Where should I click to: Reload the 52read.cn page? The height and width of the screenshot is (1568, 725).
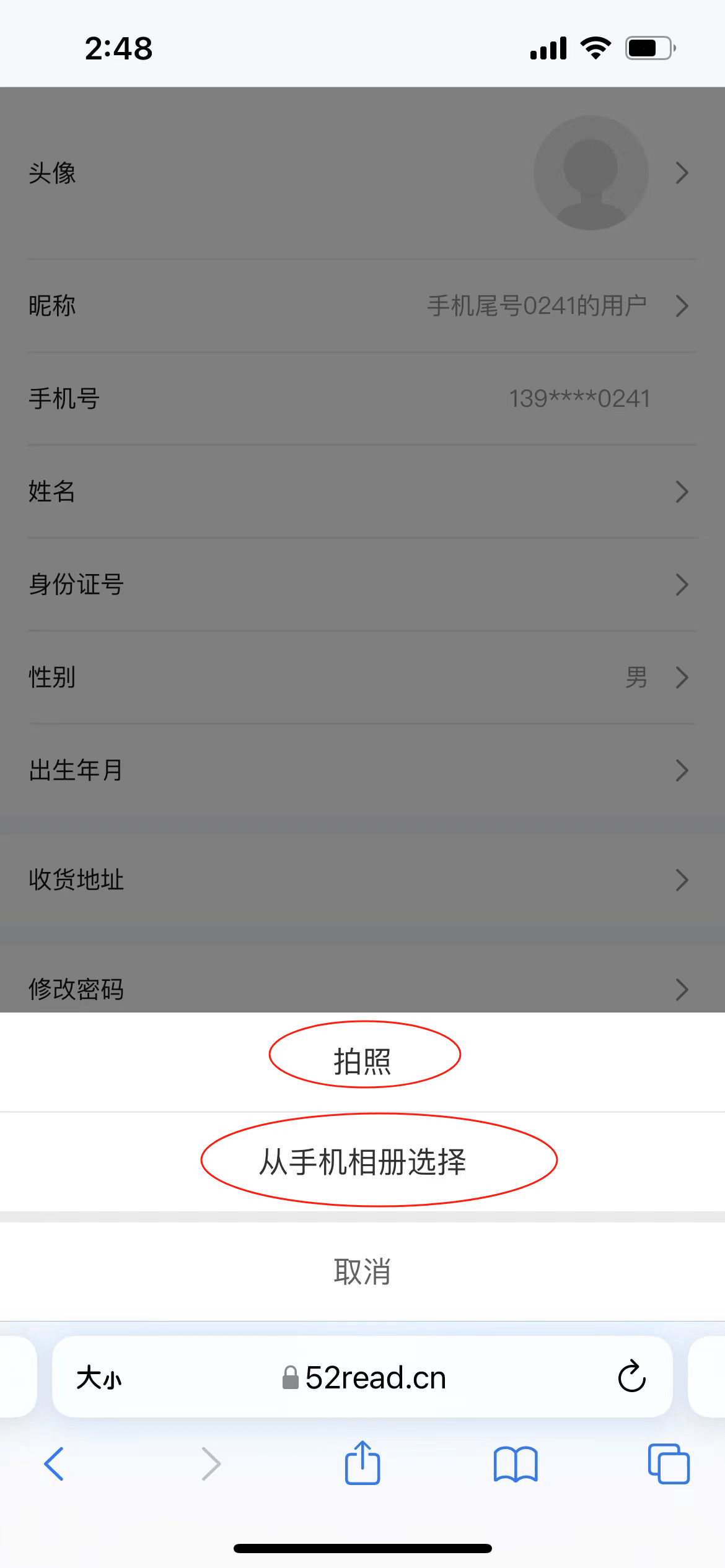[631, 1377]
